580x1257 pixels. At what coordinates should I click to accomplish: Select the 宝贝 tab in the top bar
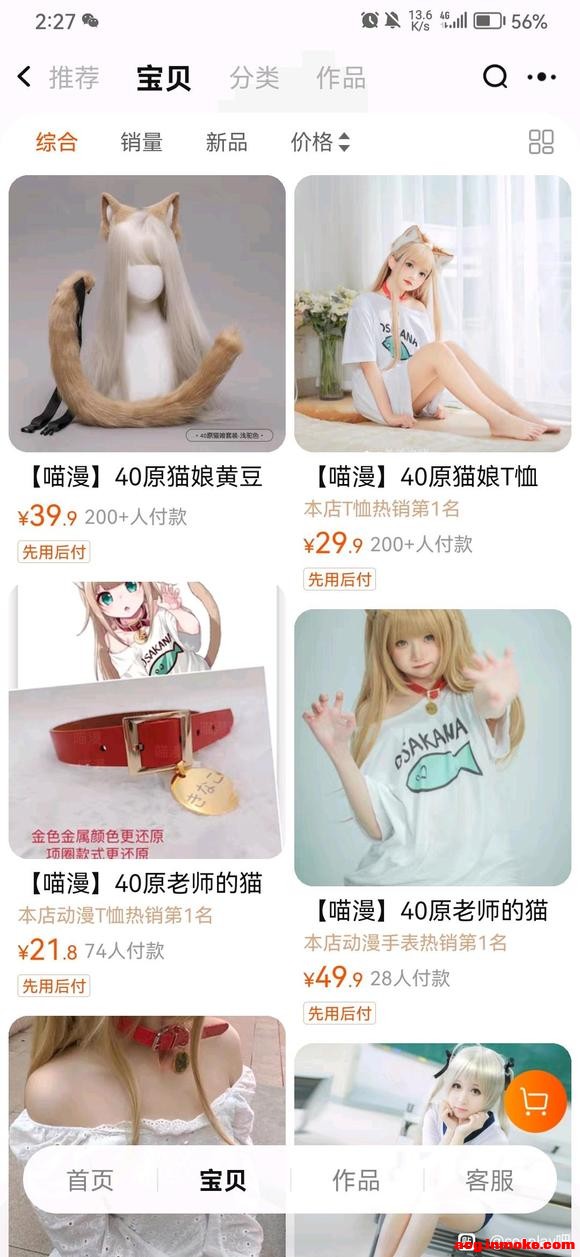(x=164, y=78)
